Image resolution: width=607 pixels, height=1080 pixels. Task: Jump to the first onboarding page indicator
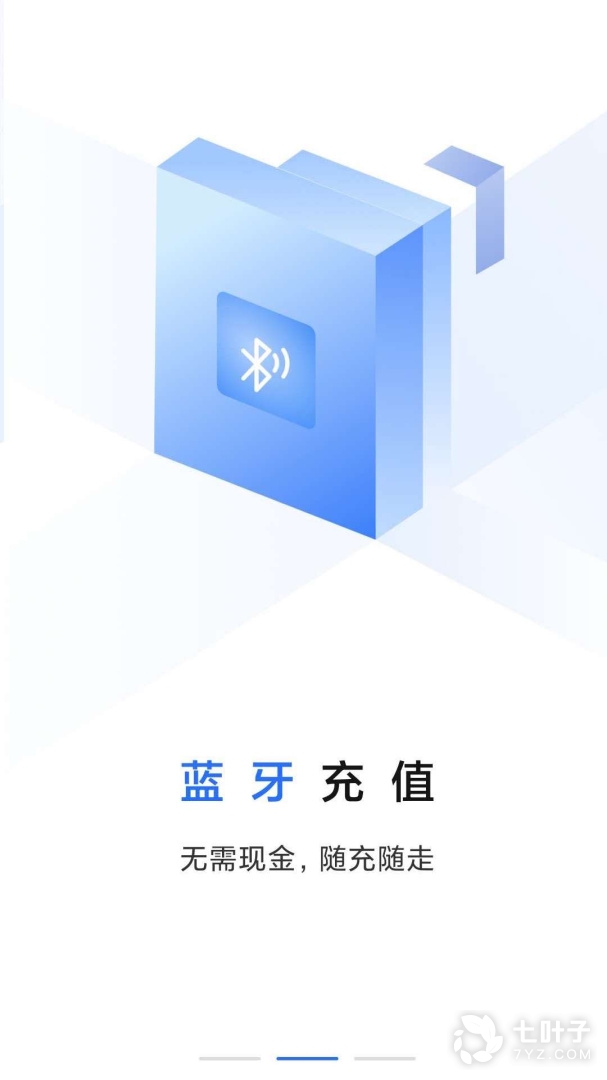coord(229,1058)
